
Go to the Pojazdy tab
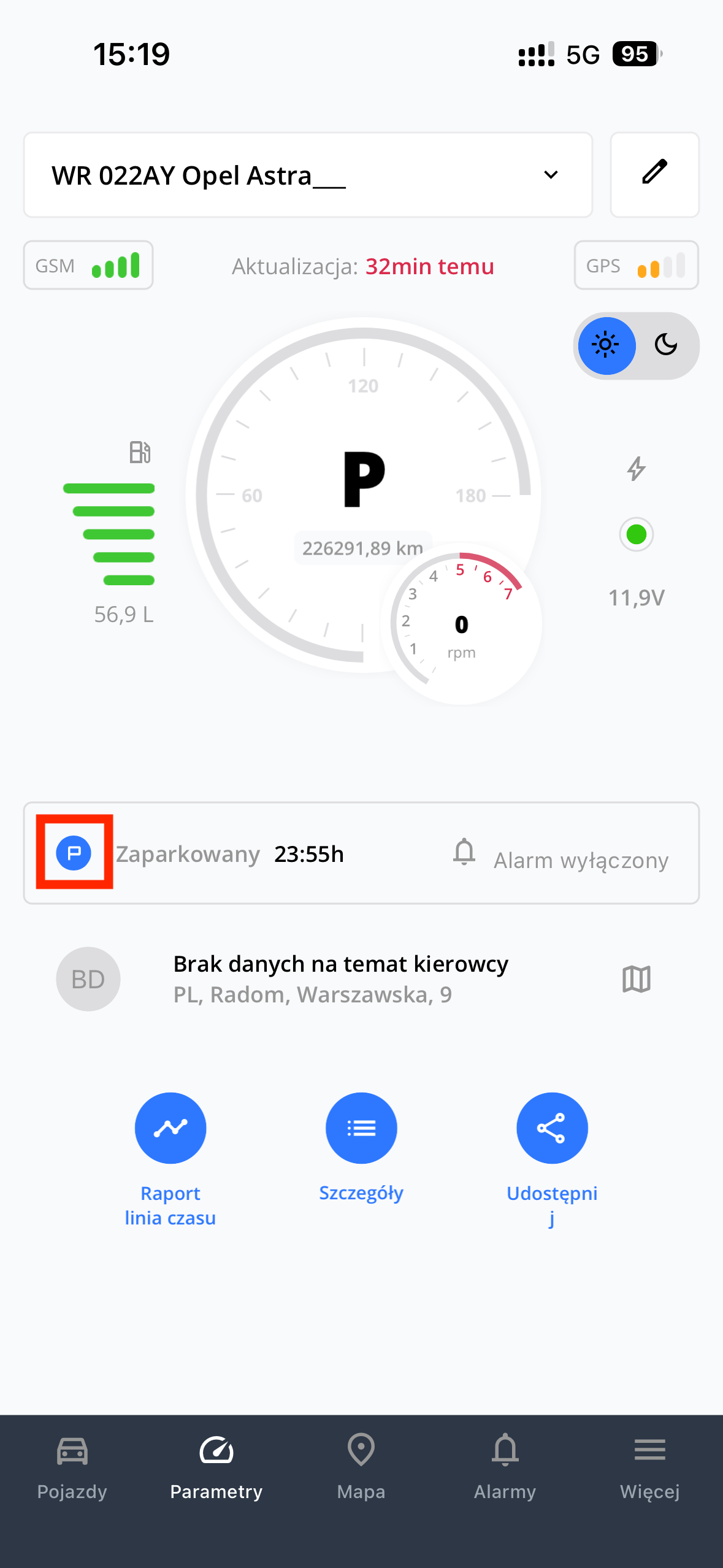click(x=72, y=1466)
